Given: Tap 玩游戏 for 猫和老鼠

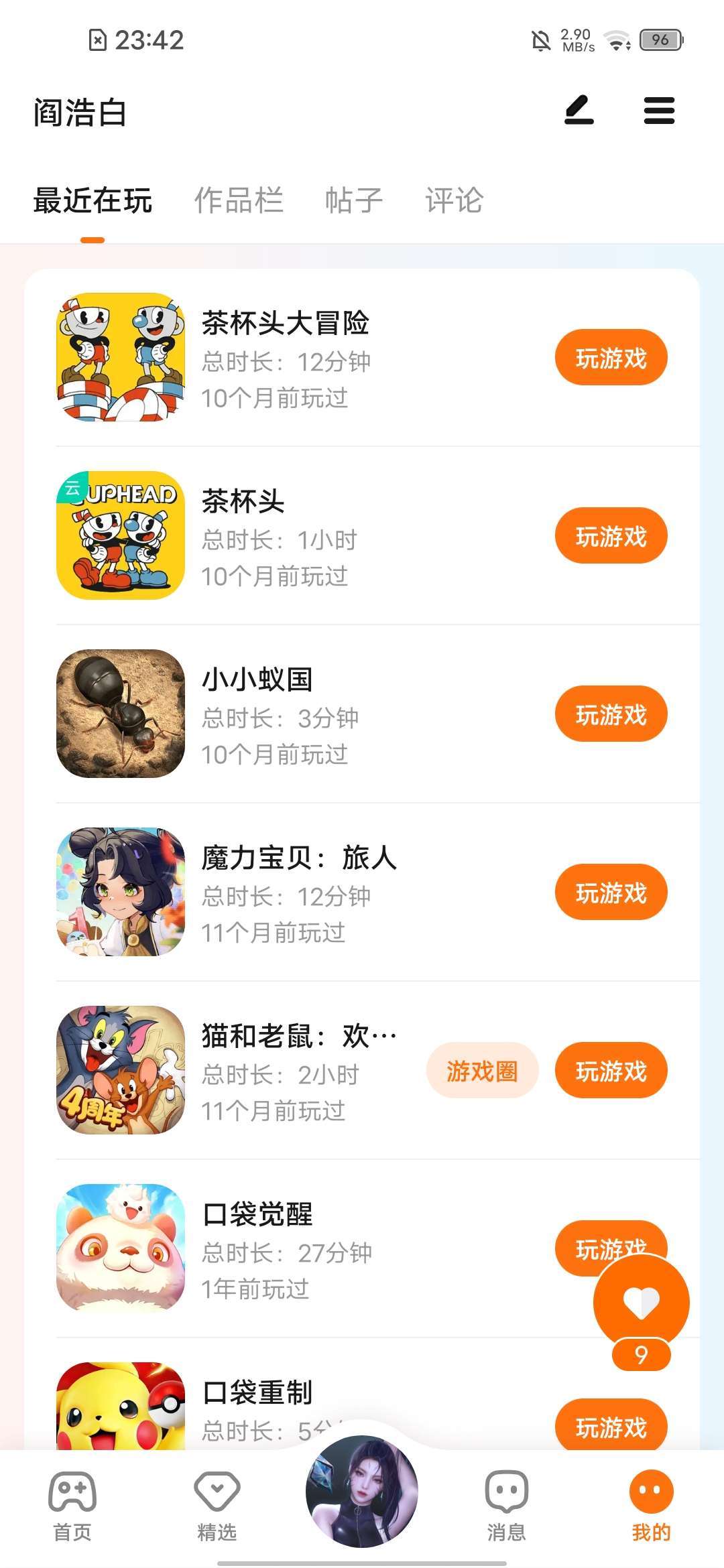Looking at the screenshot, I should click(611, 1071).
